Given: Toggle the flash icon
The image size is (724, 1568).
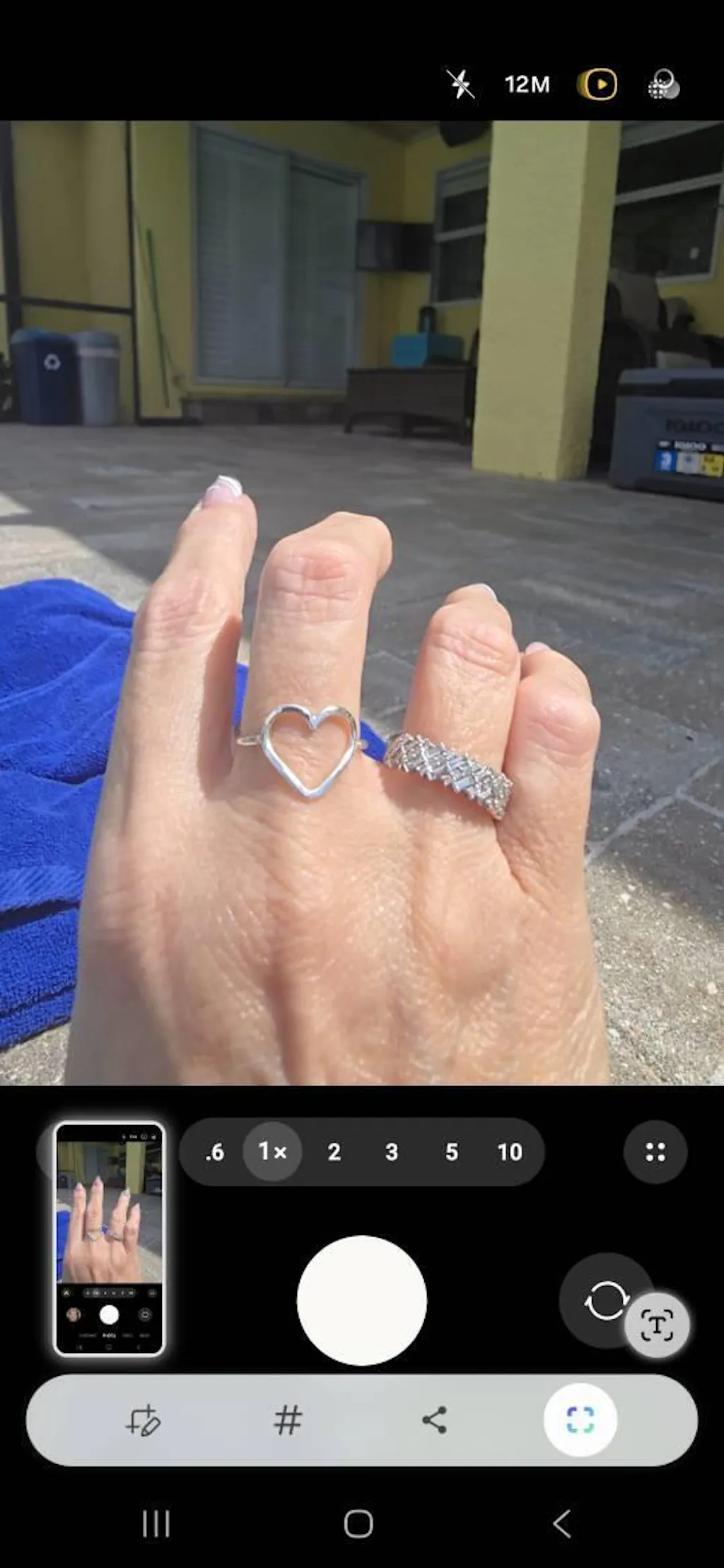Looking at the screenshot, I should (x=460, y=85).
